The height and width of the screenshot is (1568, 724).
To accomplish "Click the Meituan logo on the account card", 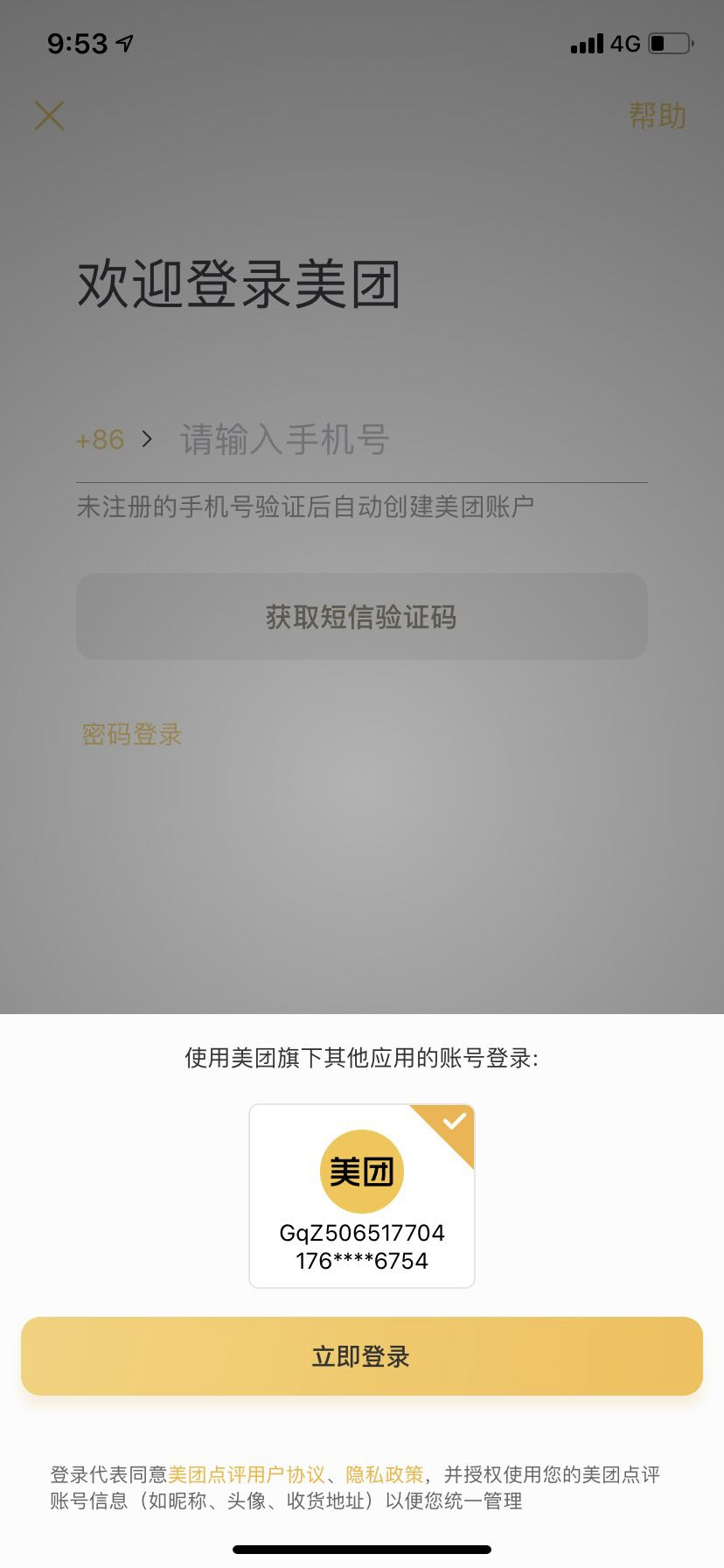I will pos(361,1170).
